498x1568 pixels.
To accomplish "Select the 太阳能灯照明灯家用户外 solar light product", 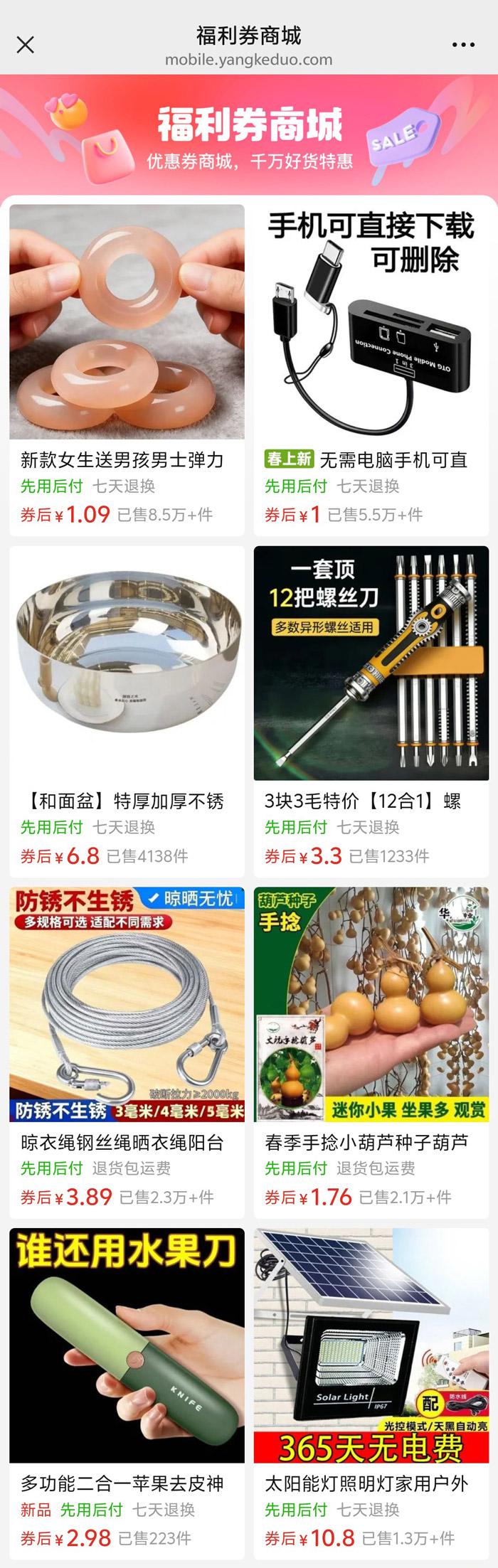I will tap(371, 1345).
